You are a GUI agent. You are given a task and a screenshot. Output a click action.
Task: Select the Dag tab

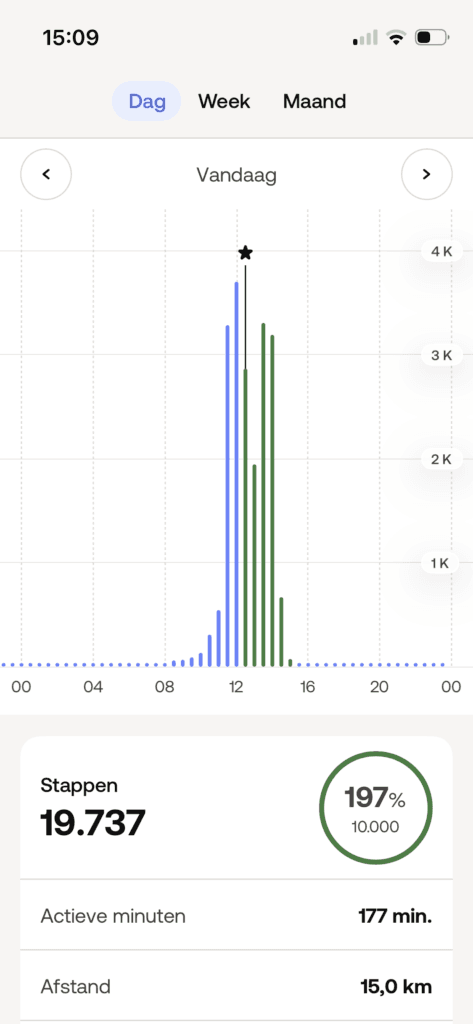(147, 101)
